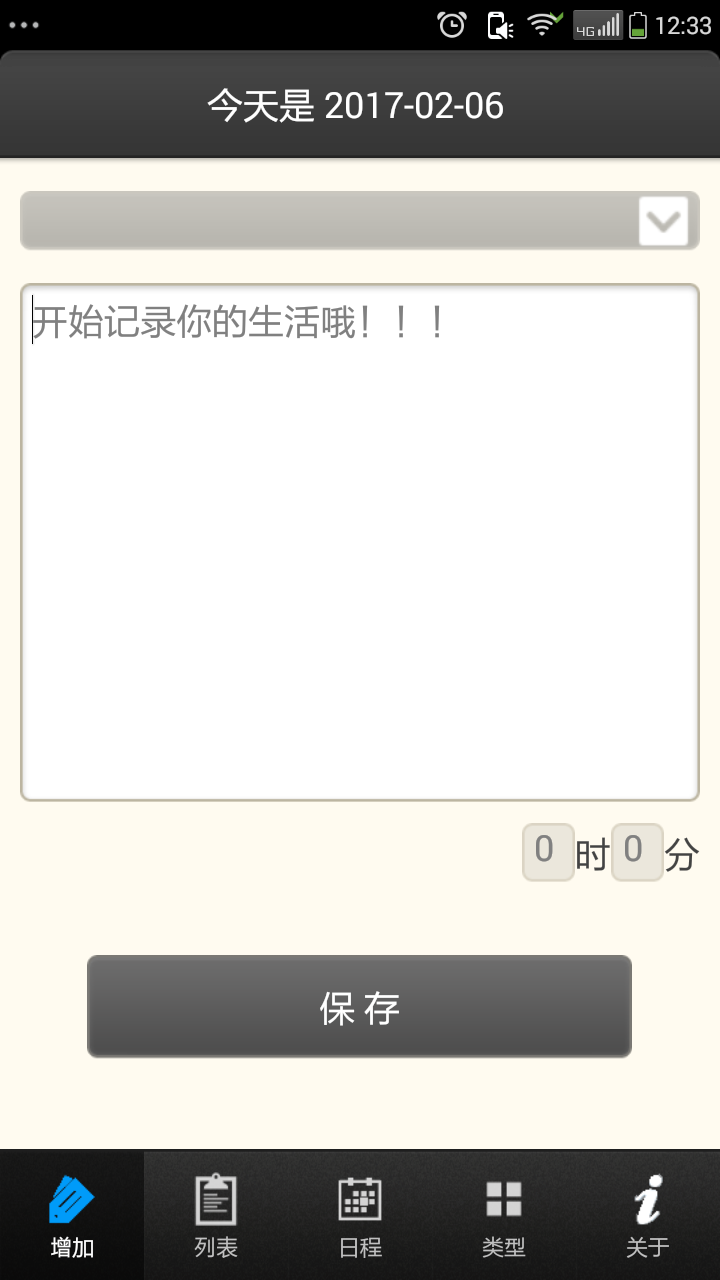Switch to the 列表 tab
Viewport: 720px width, 1280px height.
pos(216,1216)
